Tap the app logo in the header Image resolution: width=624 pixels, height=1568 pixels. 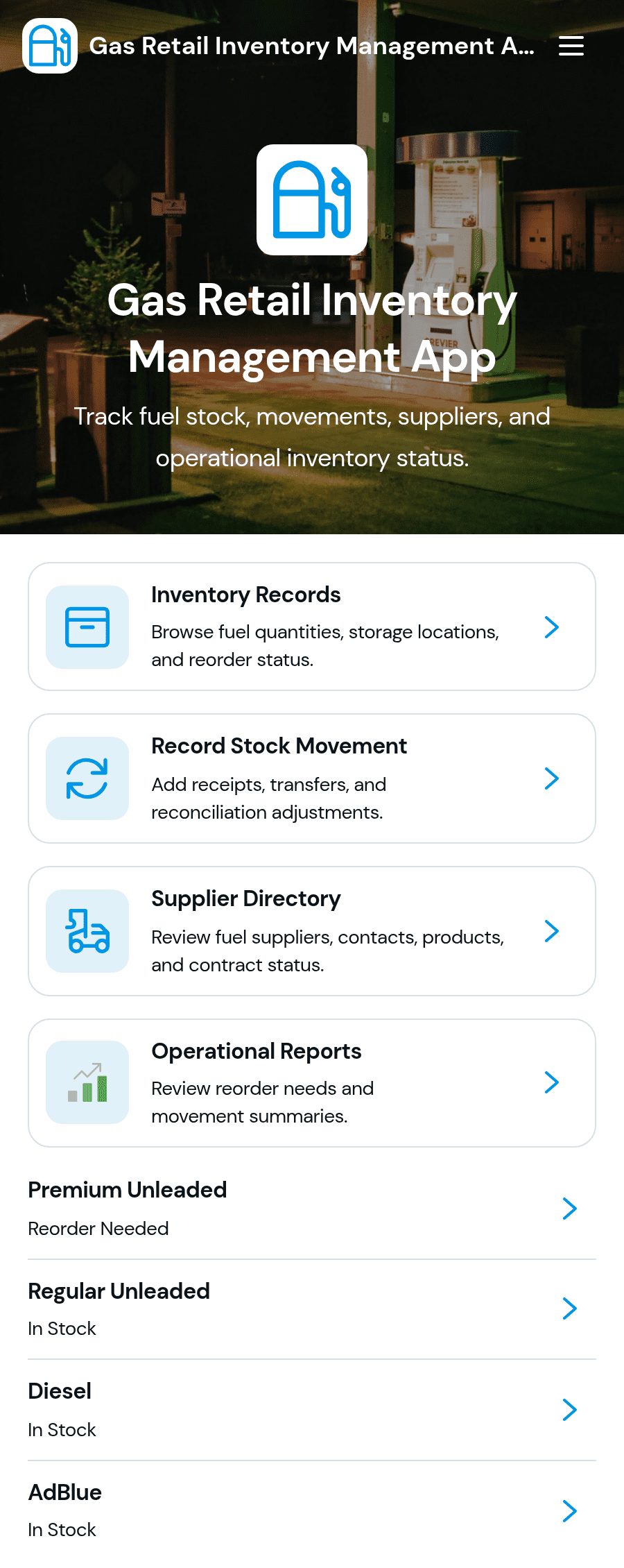click(x=50, y=46)
